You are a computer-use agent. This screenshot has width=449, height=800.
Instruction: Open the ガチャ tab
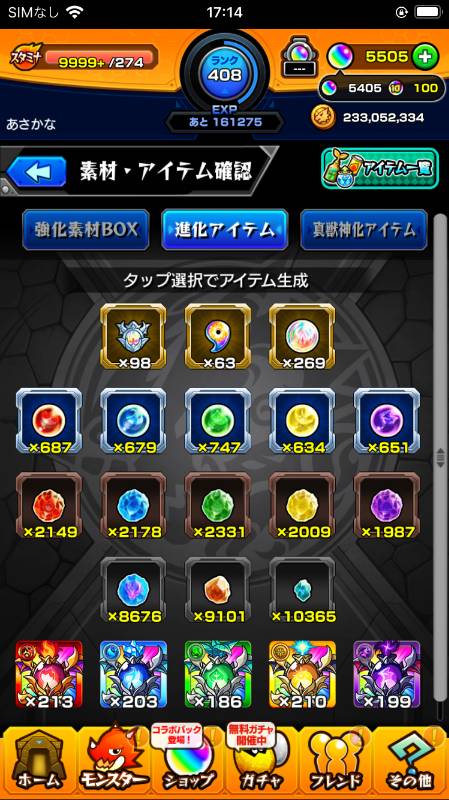pos(261,761)
